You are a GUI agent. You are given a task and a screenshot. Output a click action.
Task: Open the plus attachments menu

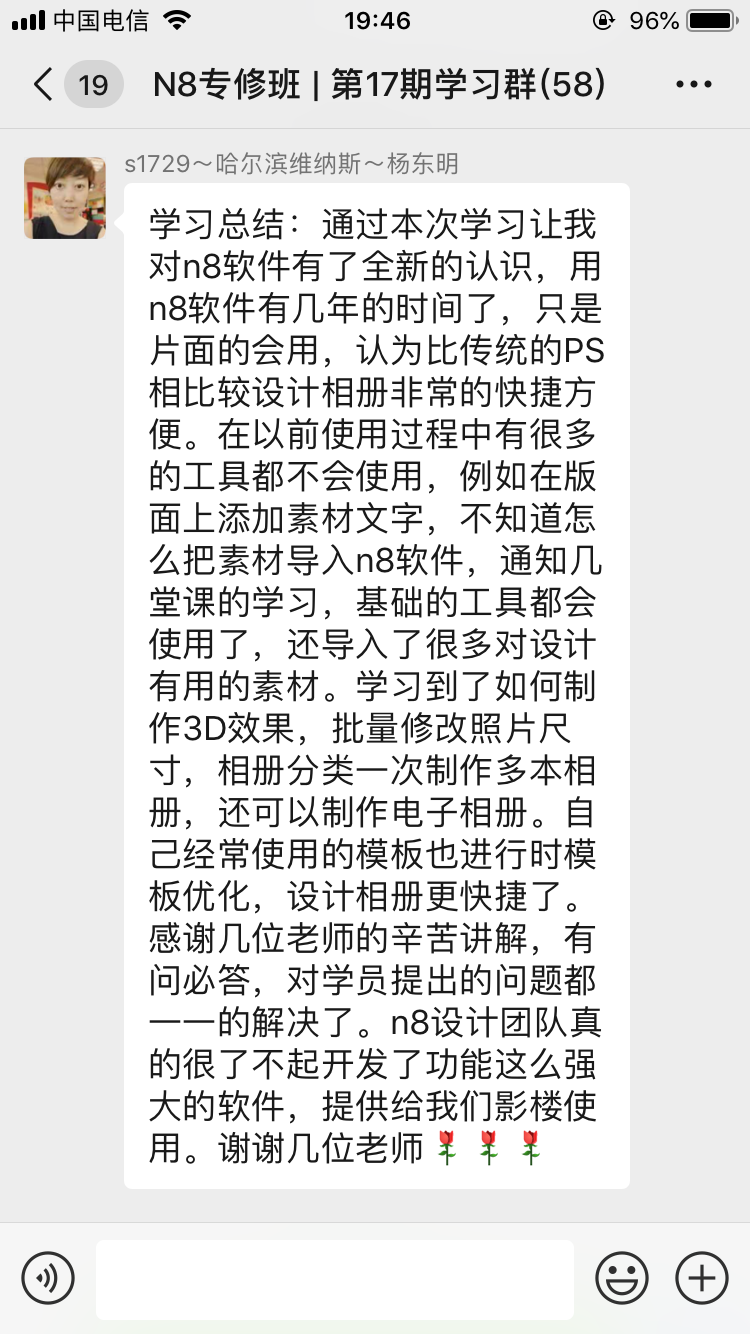point(702,1277)
